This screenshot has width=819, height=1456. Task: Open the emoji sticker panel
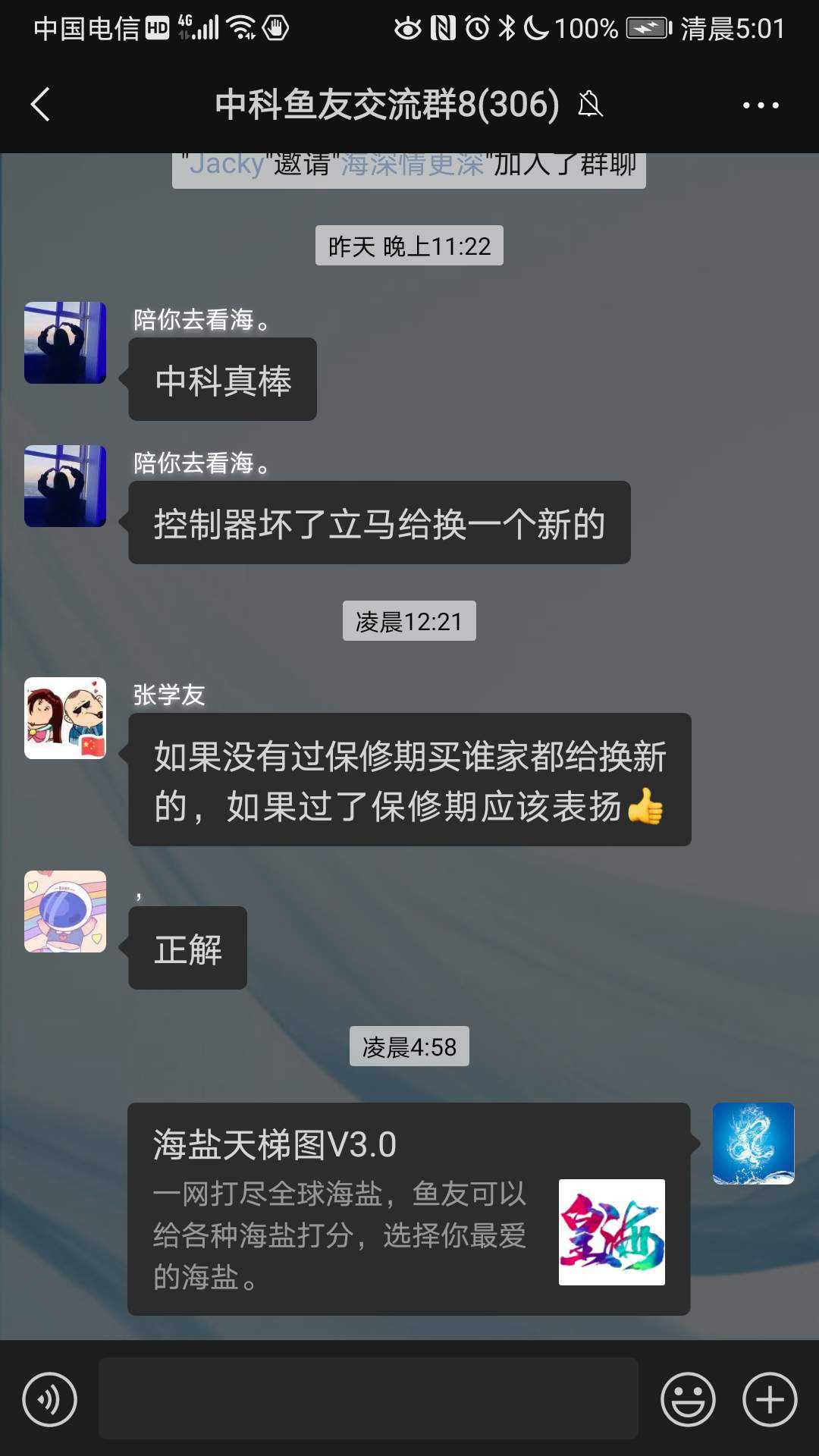688,1399
